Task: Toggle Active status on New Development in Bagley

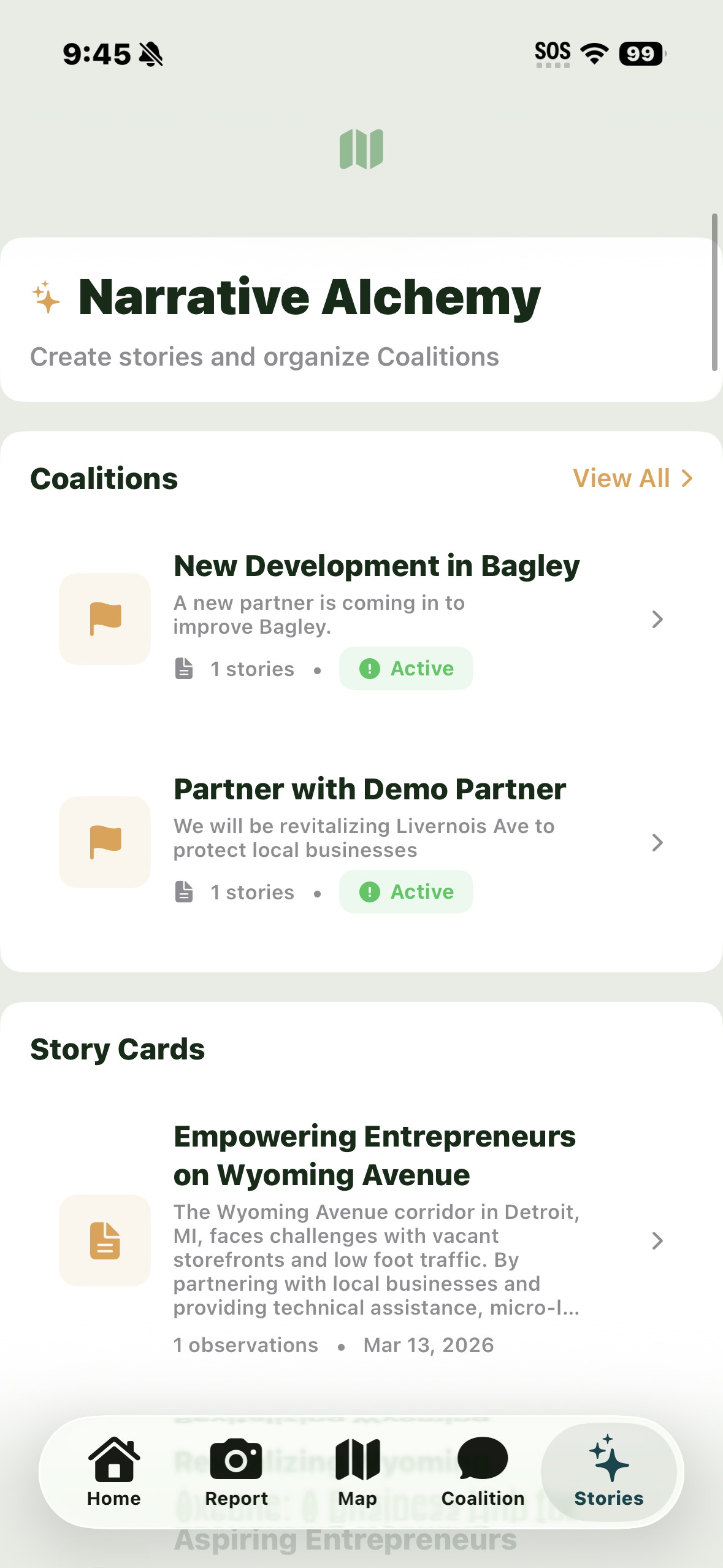Action: point(406,668)
